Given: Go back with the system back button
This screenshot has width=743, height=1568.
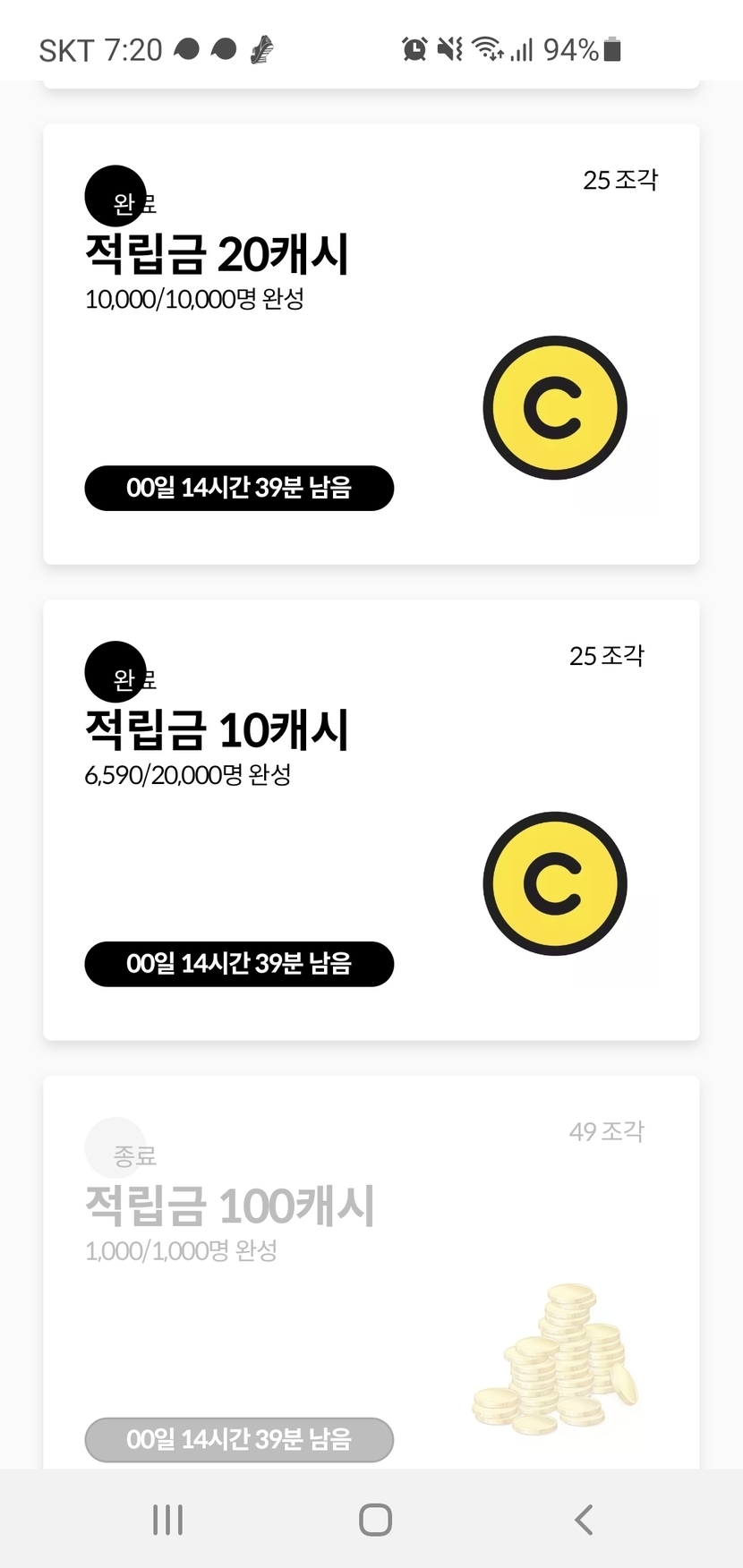Looking at the screenshot, I should click(x=584, y=1520).
